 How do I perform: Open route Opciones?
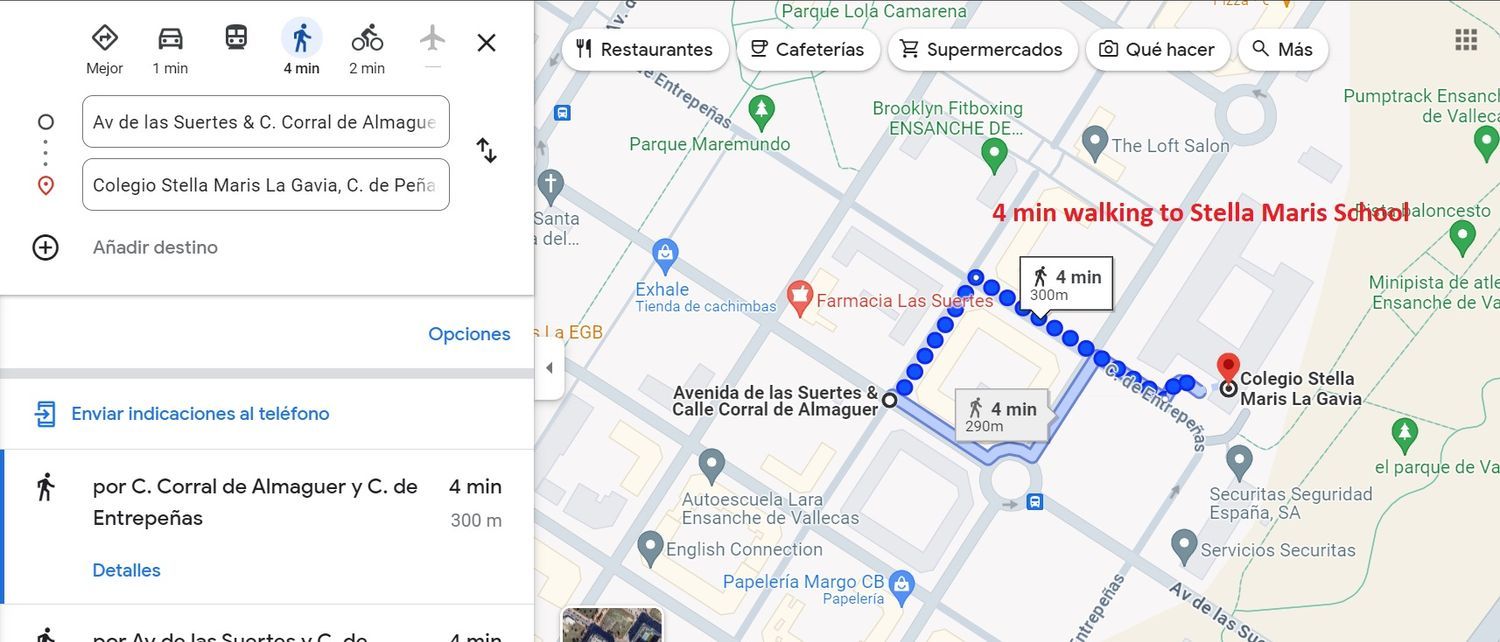click(469, 334)
